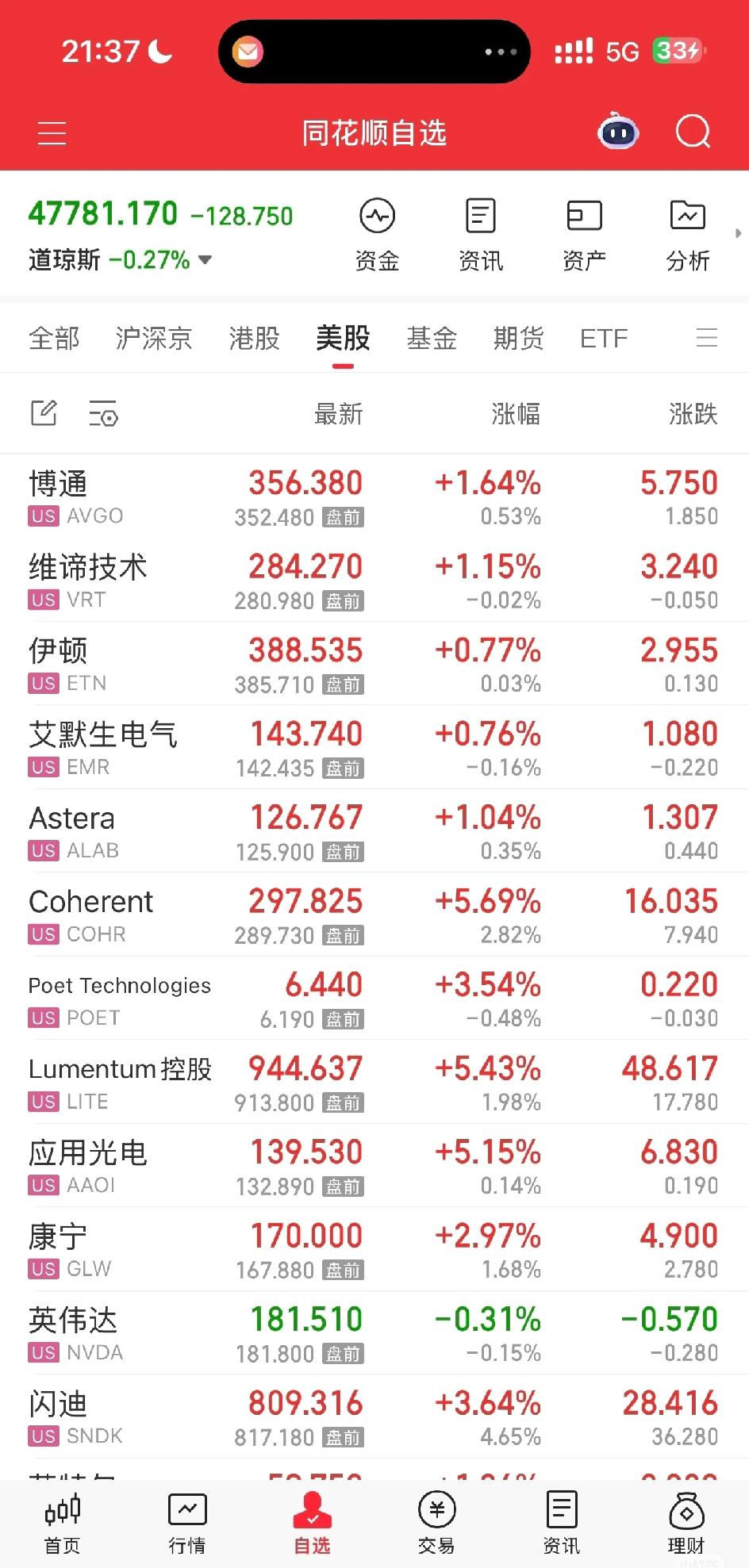Toggle sorting by 最新 column

pyautogui.click(x=339, y=413)
